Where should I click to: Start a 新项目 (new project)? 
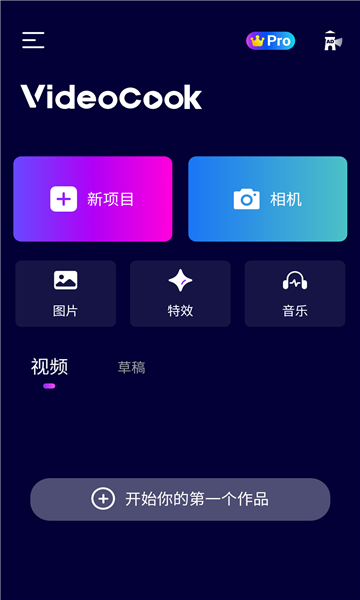point(93,199)
